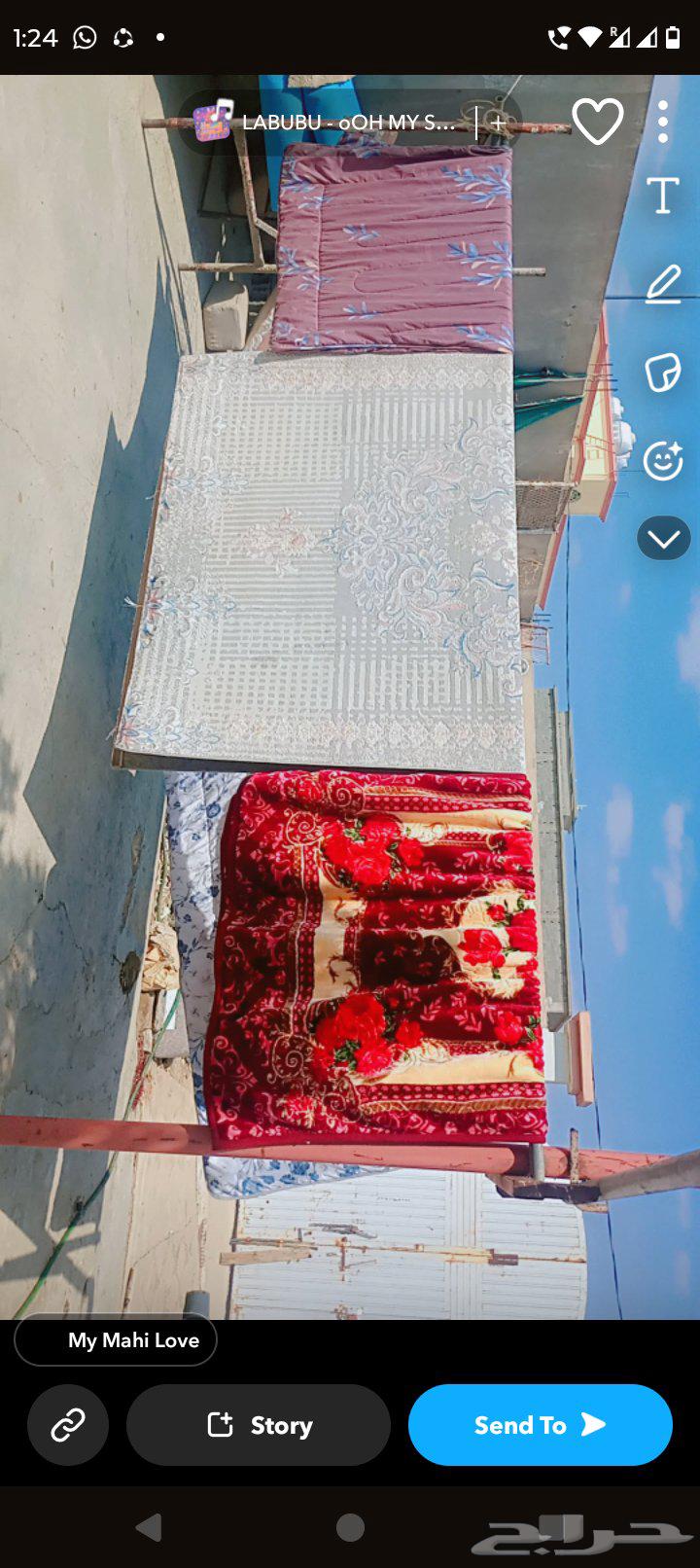Tap the Send To button

[x=540, y=1424]
